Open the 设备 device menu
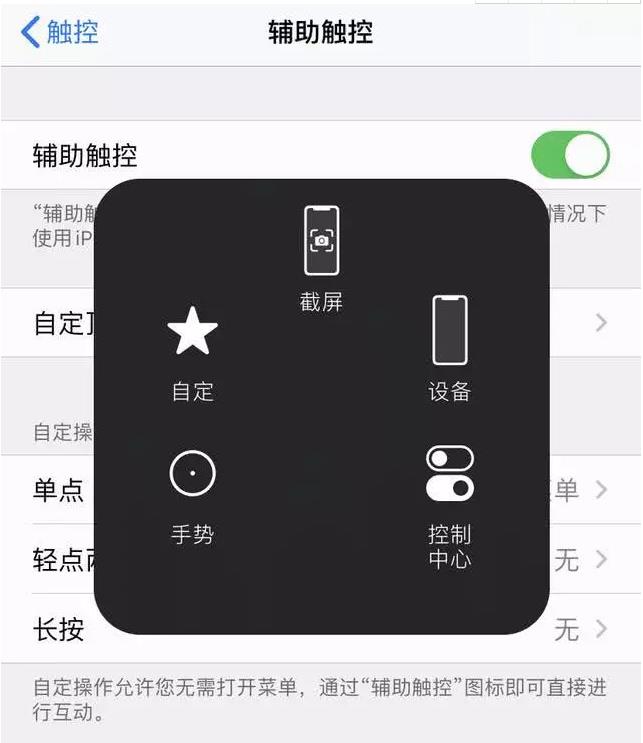The image size is (643, 743). [x=449, y=345]
